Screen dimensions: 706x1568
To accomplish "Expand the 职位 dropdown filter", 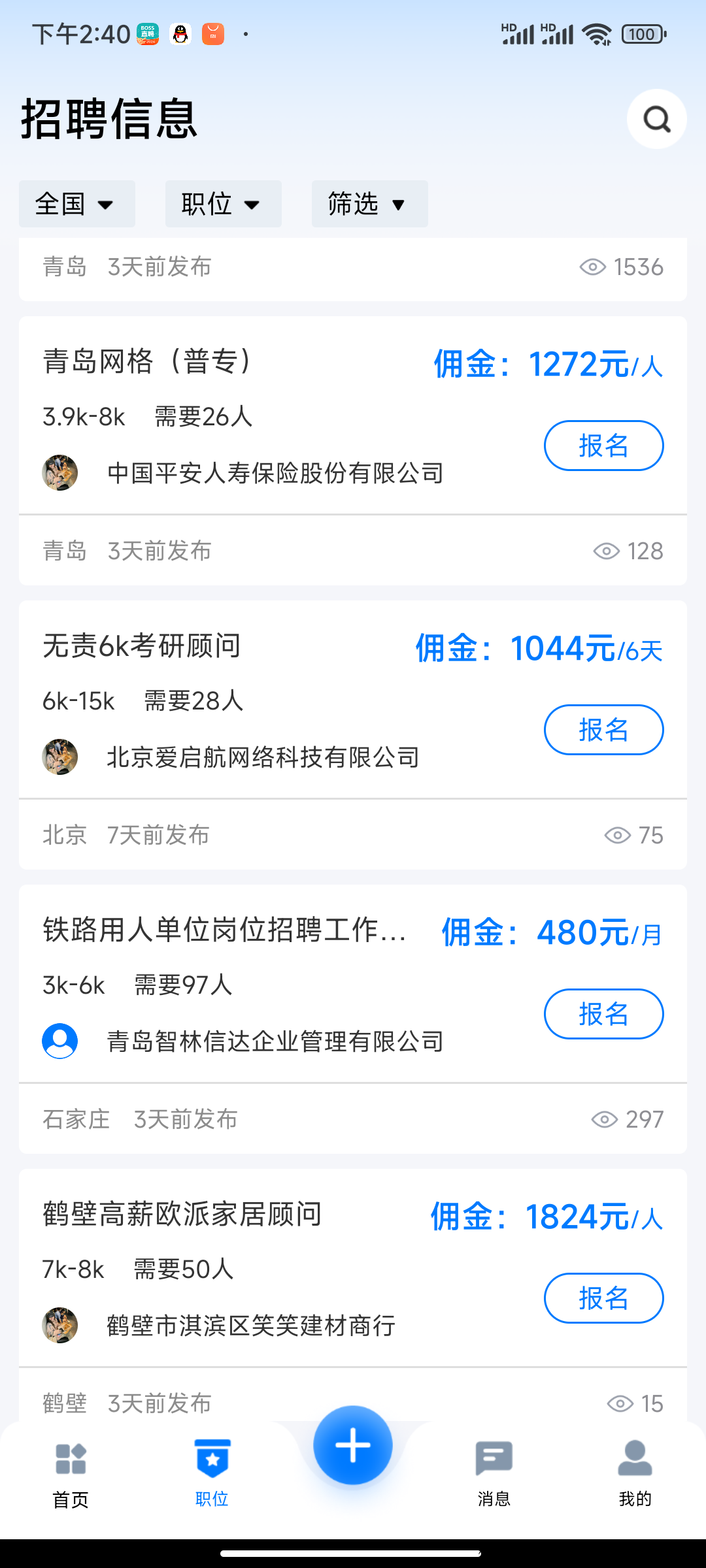I will pyautogui.click(x=223, y=204).
